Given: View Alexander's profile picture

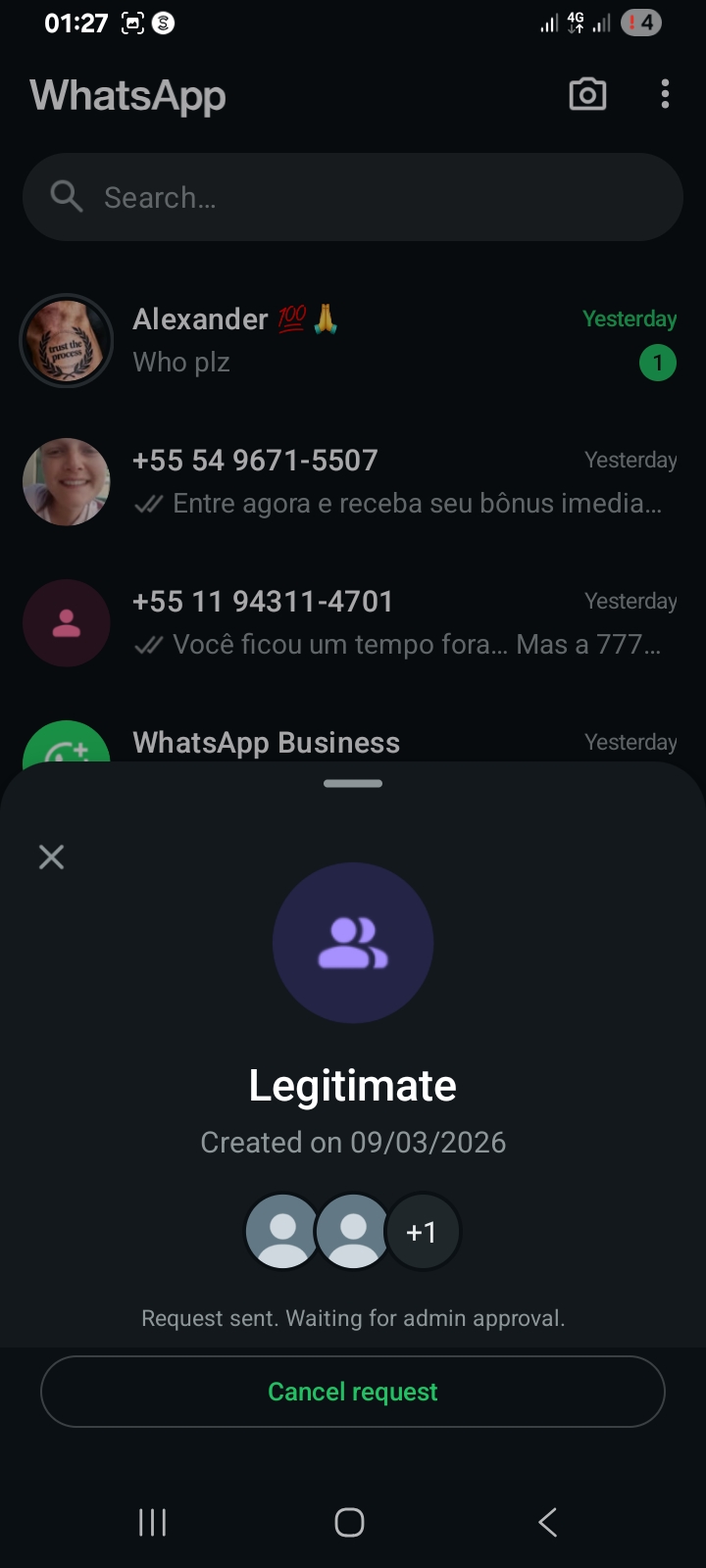Looking at the screenshot, I should (67, 341).
